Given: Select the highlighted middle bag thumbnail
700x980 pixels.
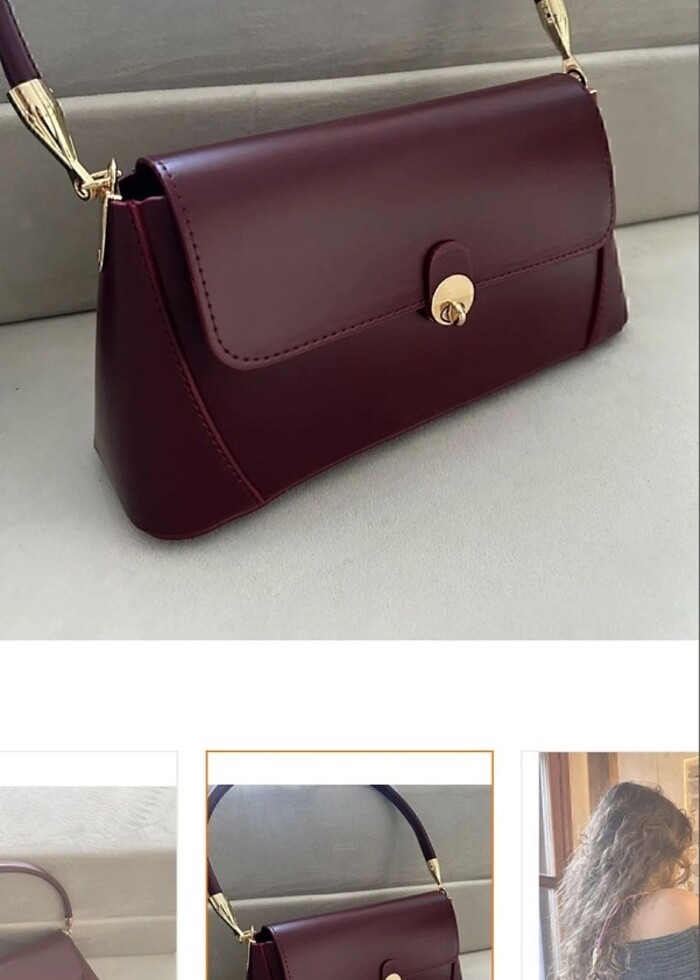Looking at the screenshot, I should [x=350, y=866].
